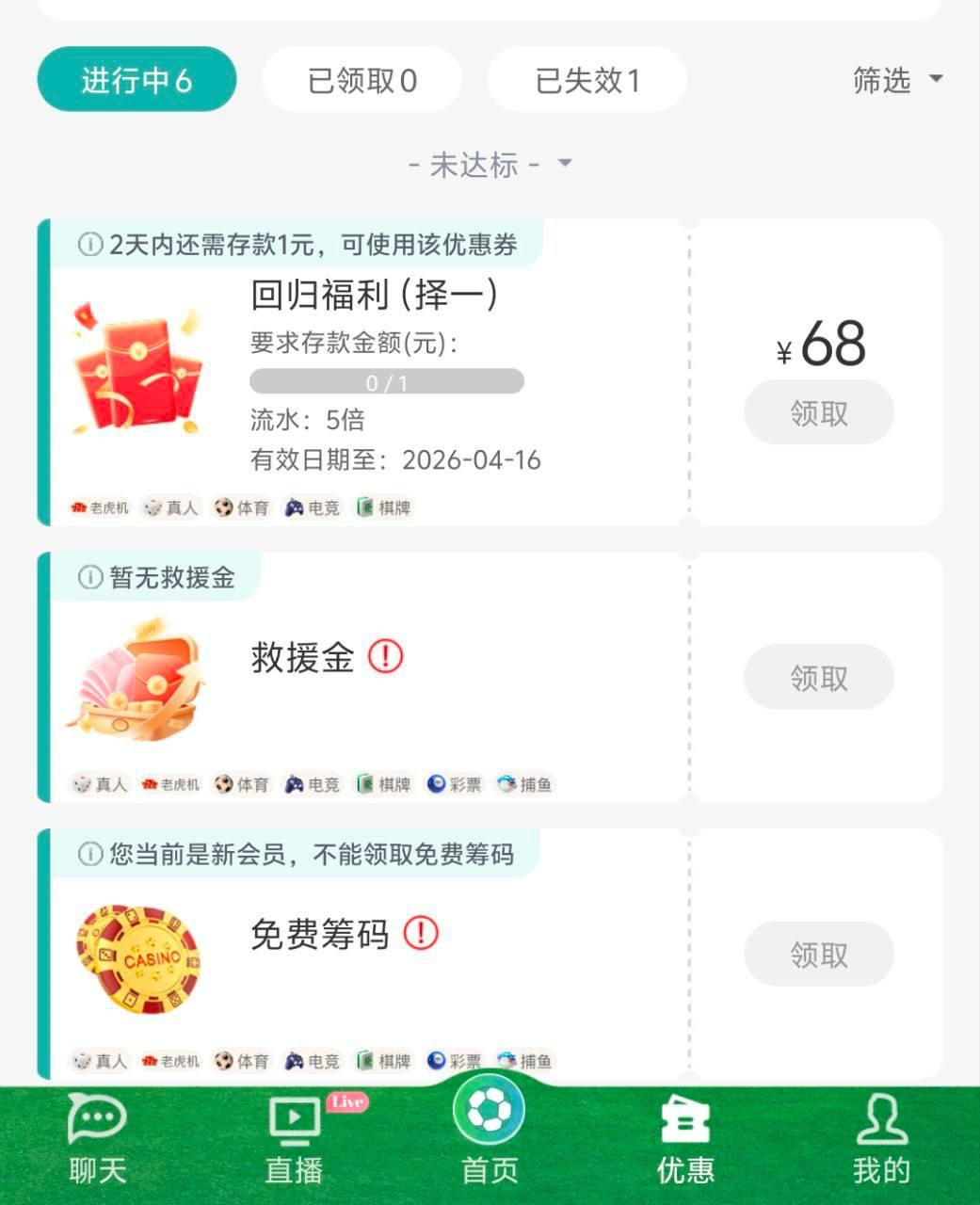The image size is (980, 1205).
Task: Switch to the 已领取 tab
Action: pos(361,80)
